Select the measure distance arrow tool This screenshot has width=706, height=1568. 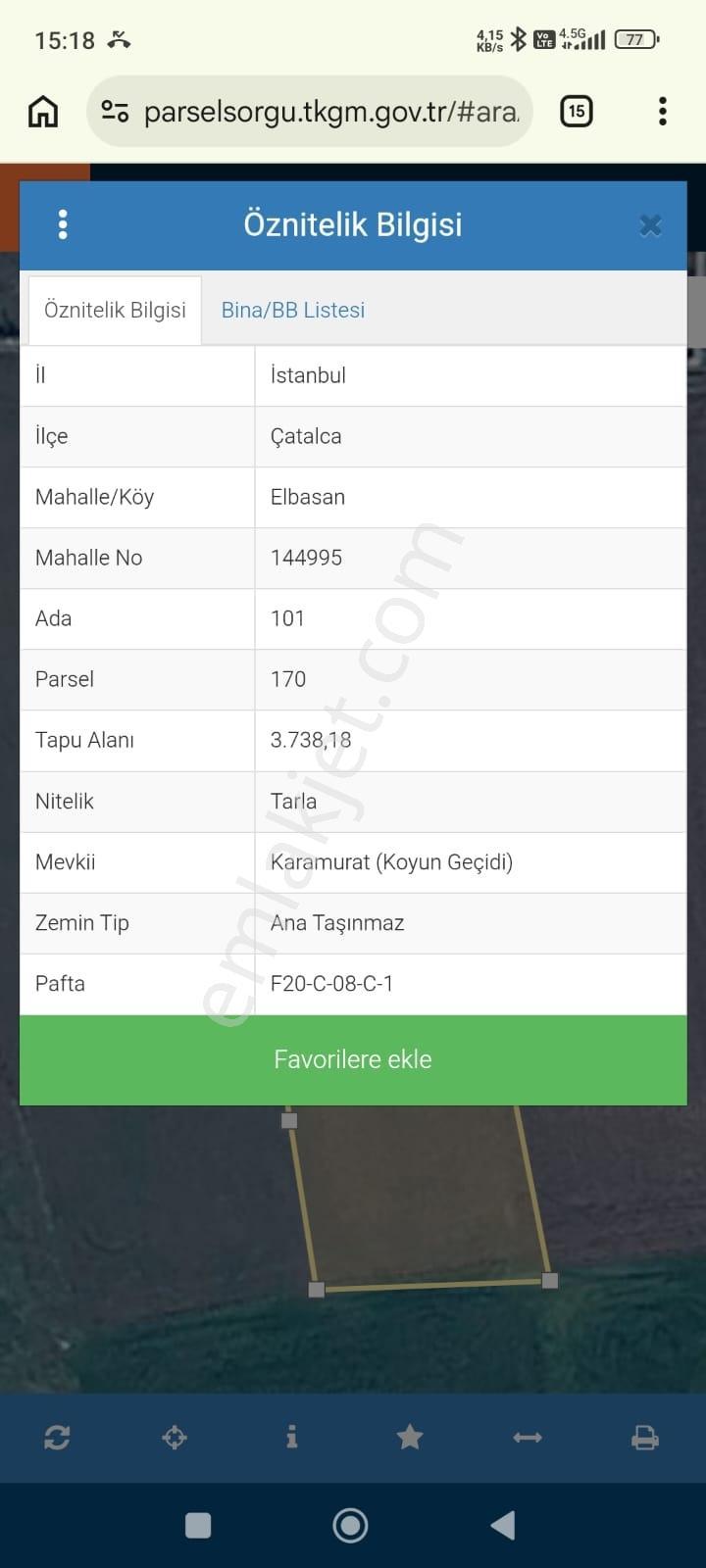click(528, 1438)
